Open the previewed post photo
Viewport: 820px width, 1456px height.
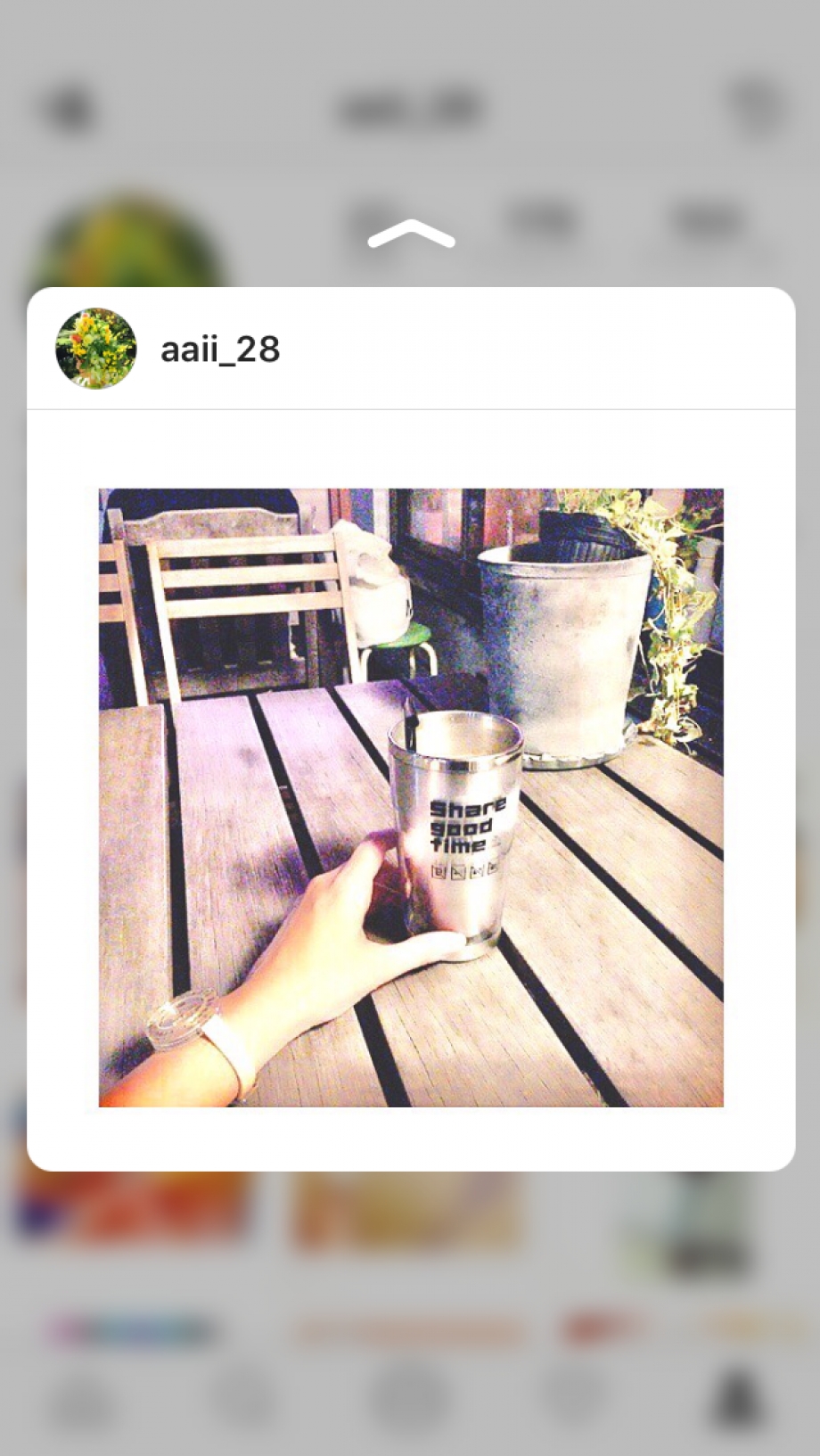pyautogui.click(x=411, y=796)
